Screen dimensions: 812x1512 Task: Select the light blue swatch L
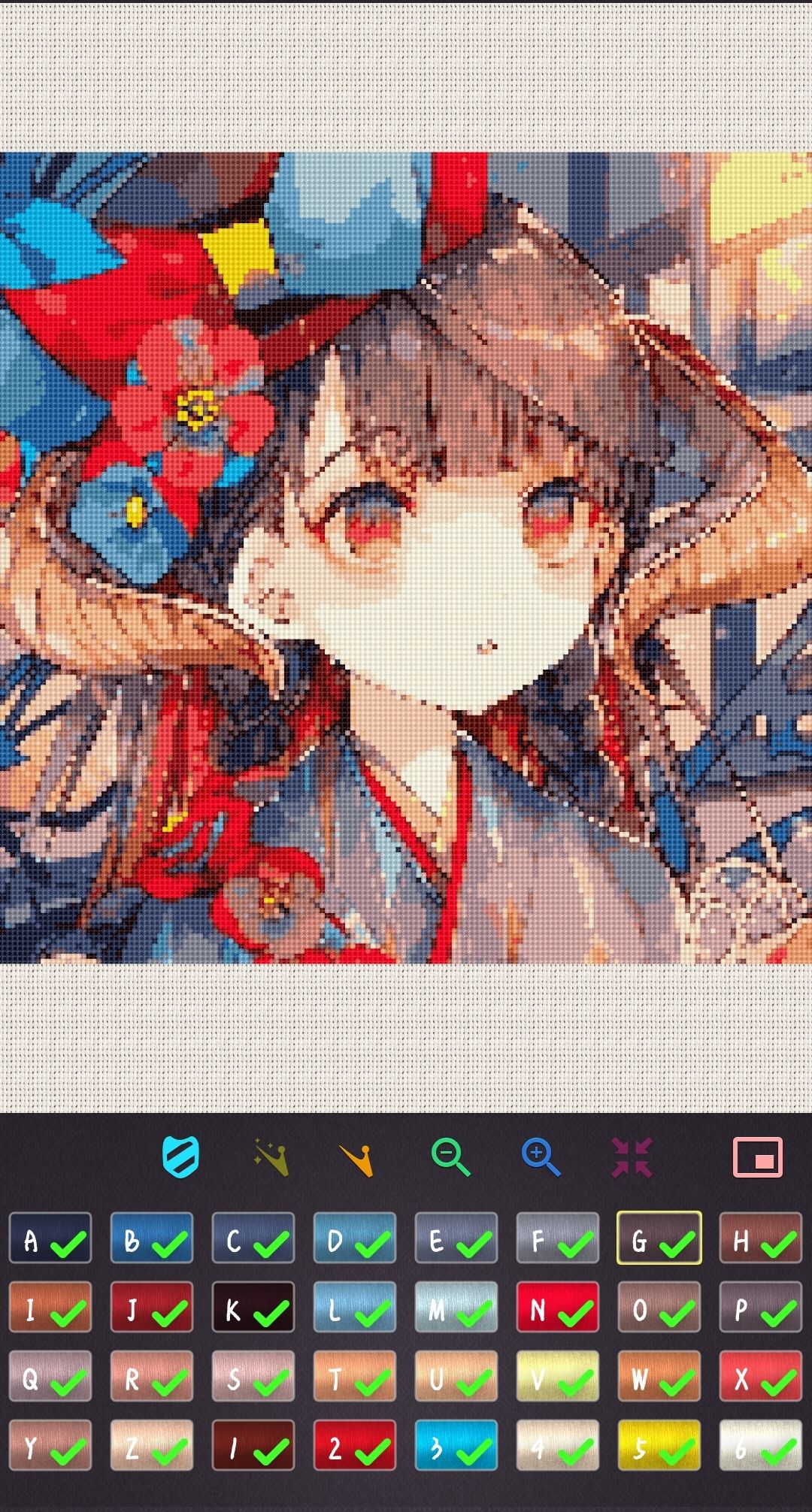point(355,1307)
